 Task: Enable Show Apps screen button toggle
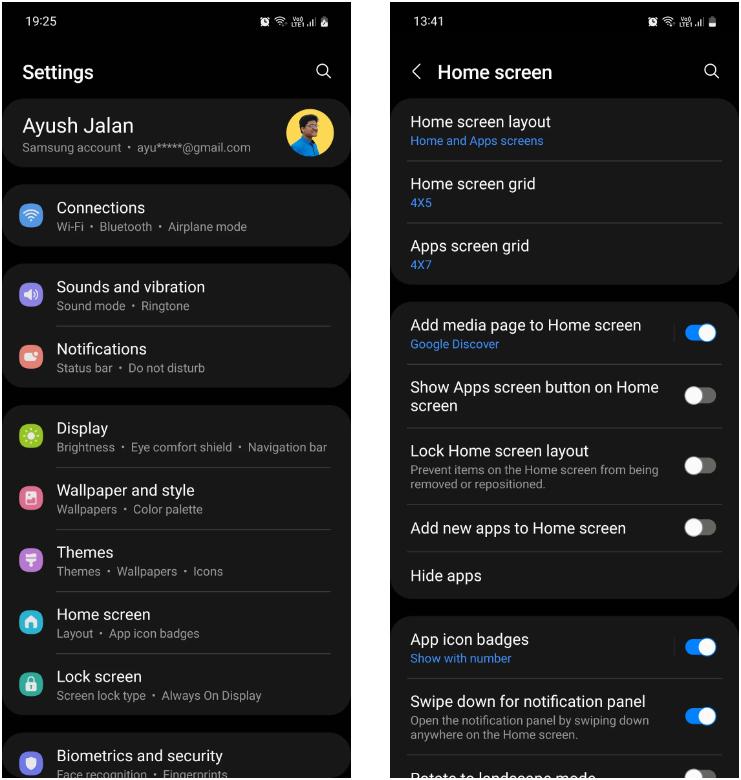(x=700, y=396)
